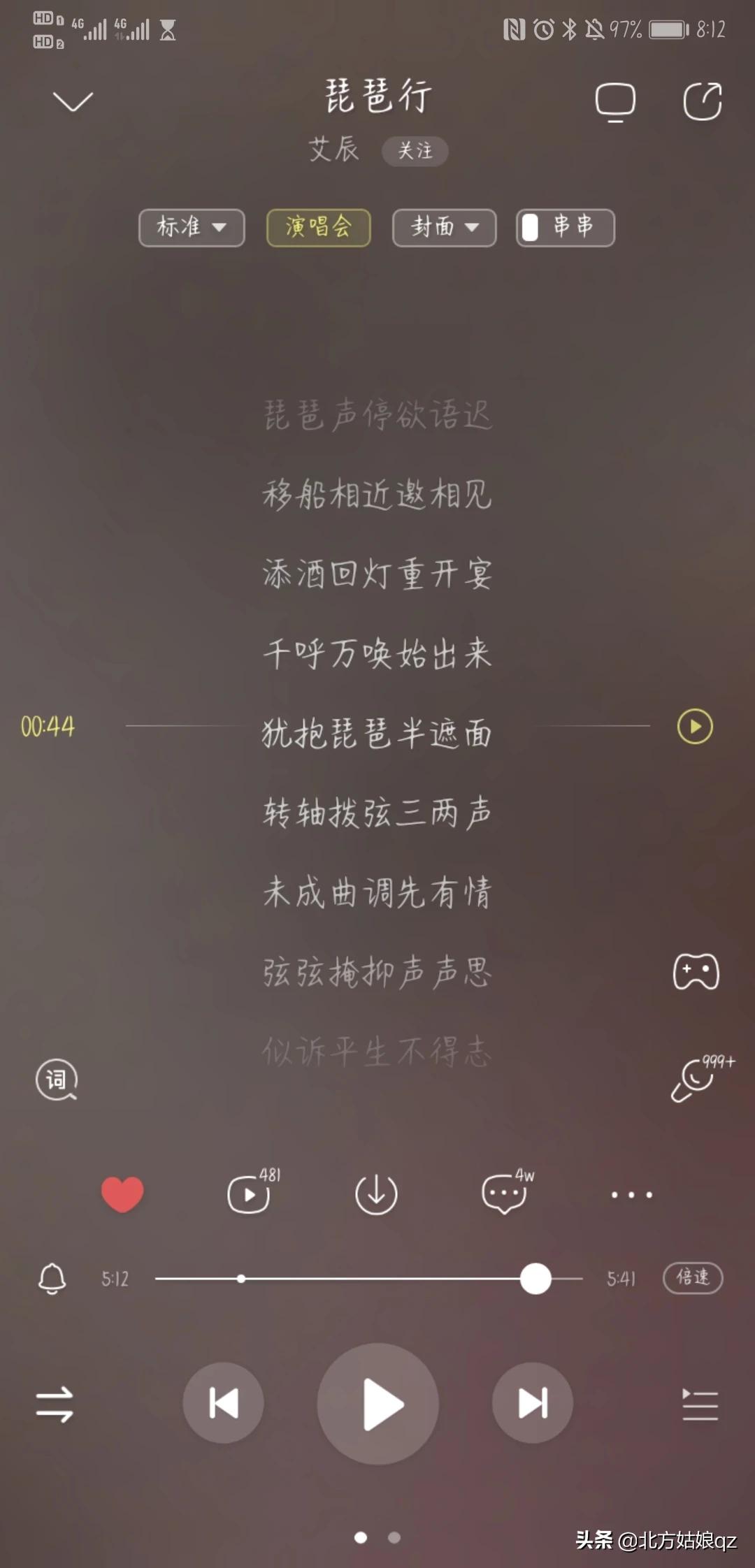
Task: Select the 演唱会 sound effect chip
Action: (x=318, y=228)
